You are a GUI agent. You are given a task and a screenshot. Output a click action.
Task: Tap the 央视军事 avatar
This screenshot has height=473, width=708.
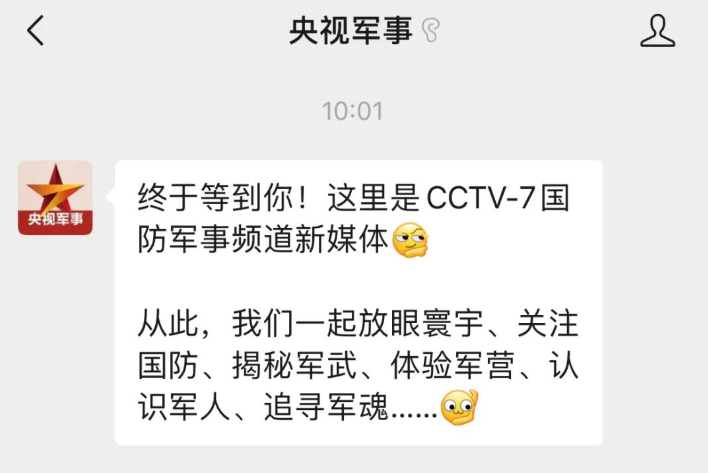point(55,197)
